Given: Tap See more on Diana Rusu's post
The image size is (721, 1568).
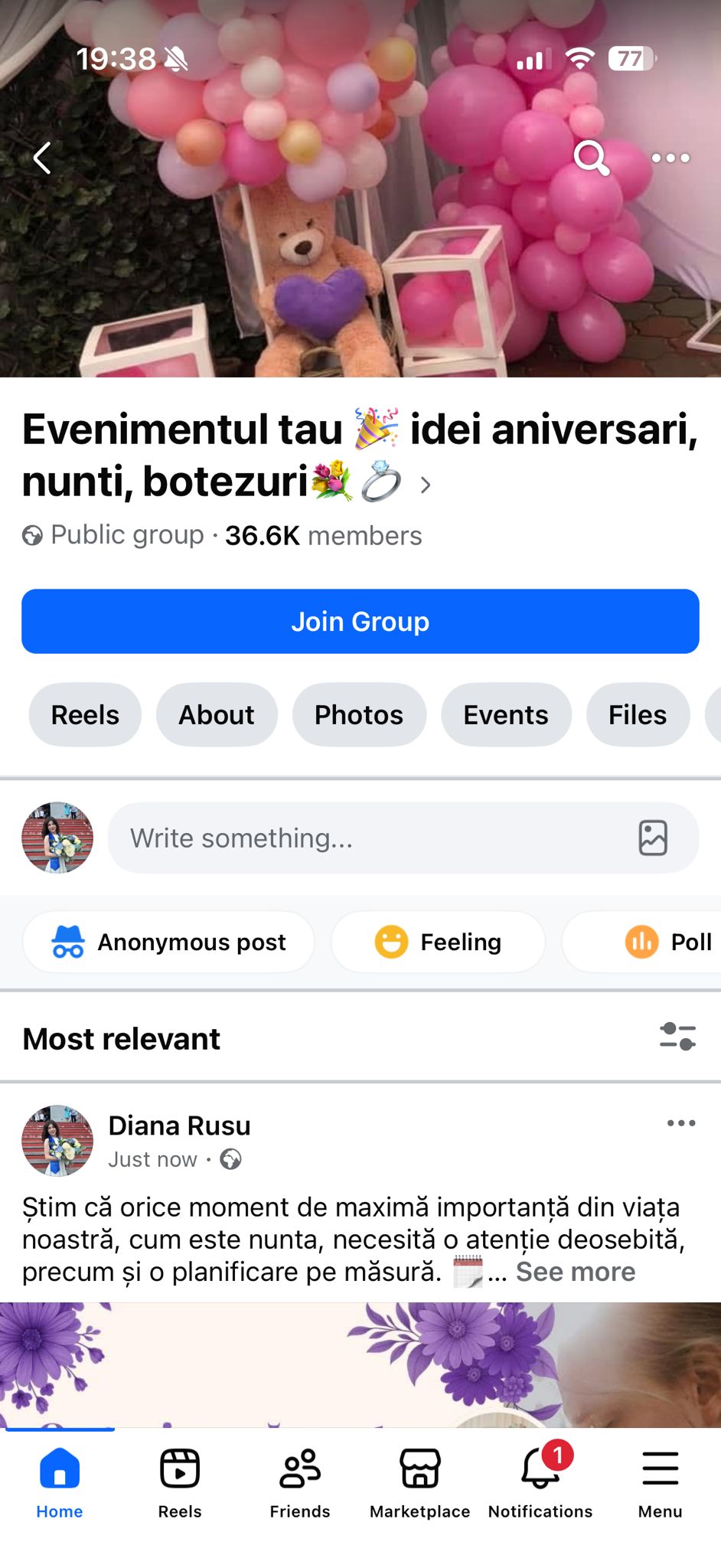Looking at the screenshot, I should [x=576, y=1271].
